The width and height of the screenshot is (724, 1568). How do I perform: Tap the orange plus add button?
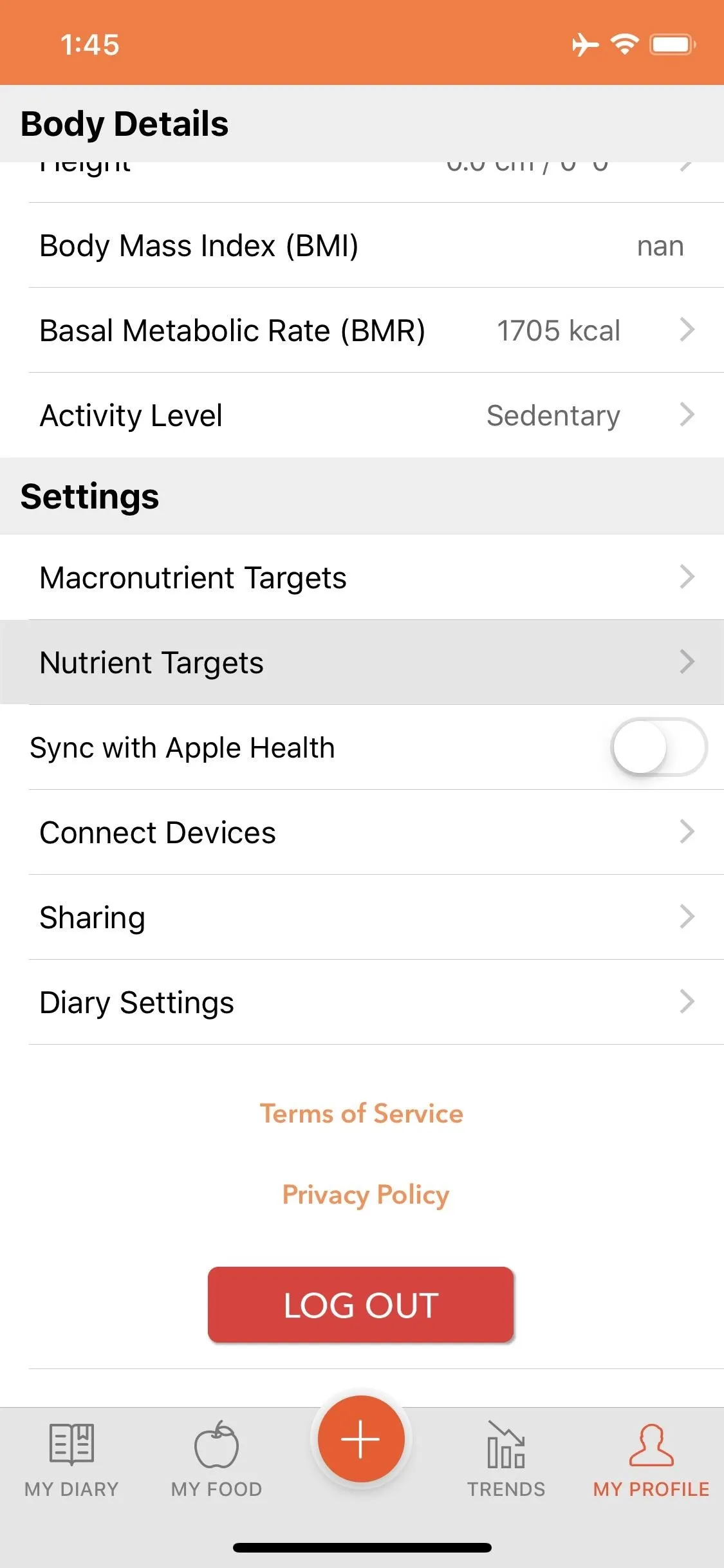[361, 1439]
